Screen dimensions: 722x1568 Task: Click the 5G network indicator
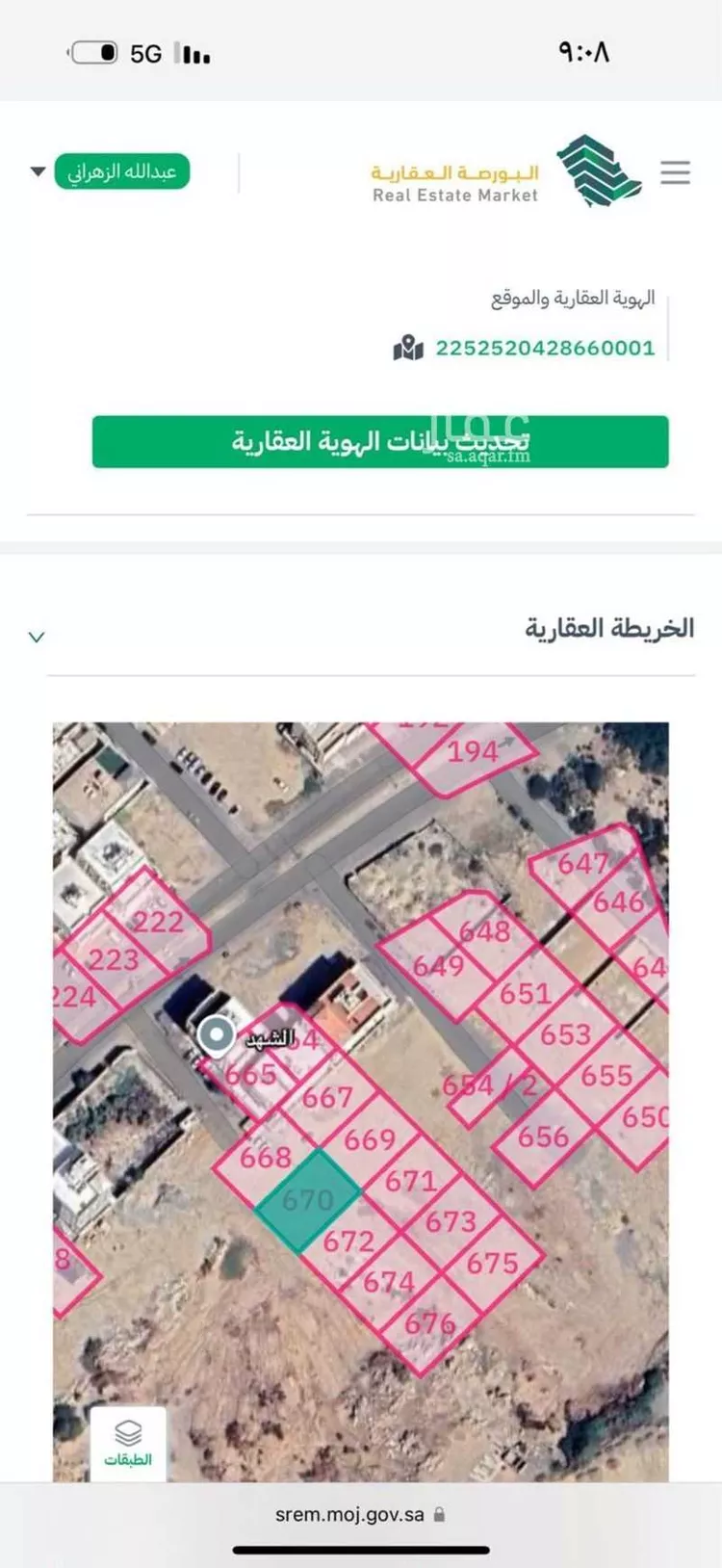click(142, 51)
